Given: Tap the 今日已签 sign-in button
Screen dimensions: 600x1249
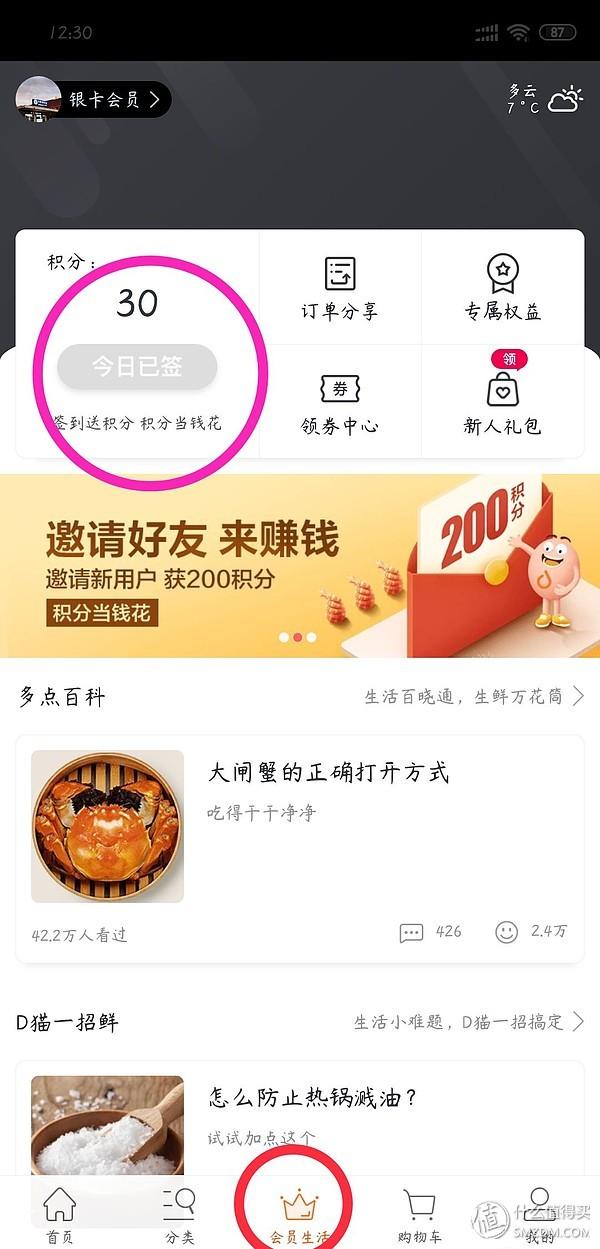Looking at the screenshot, I should [137, 367].
